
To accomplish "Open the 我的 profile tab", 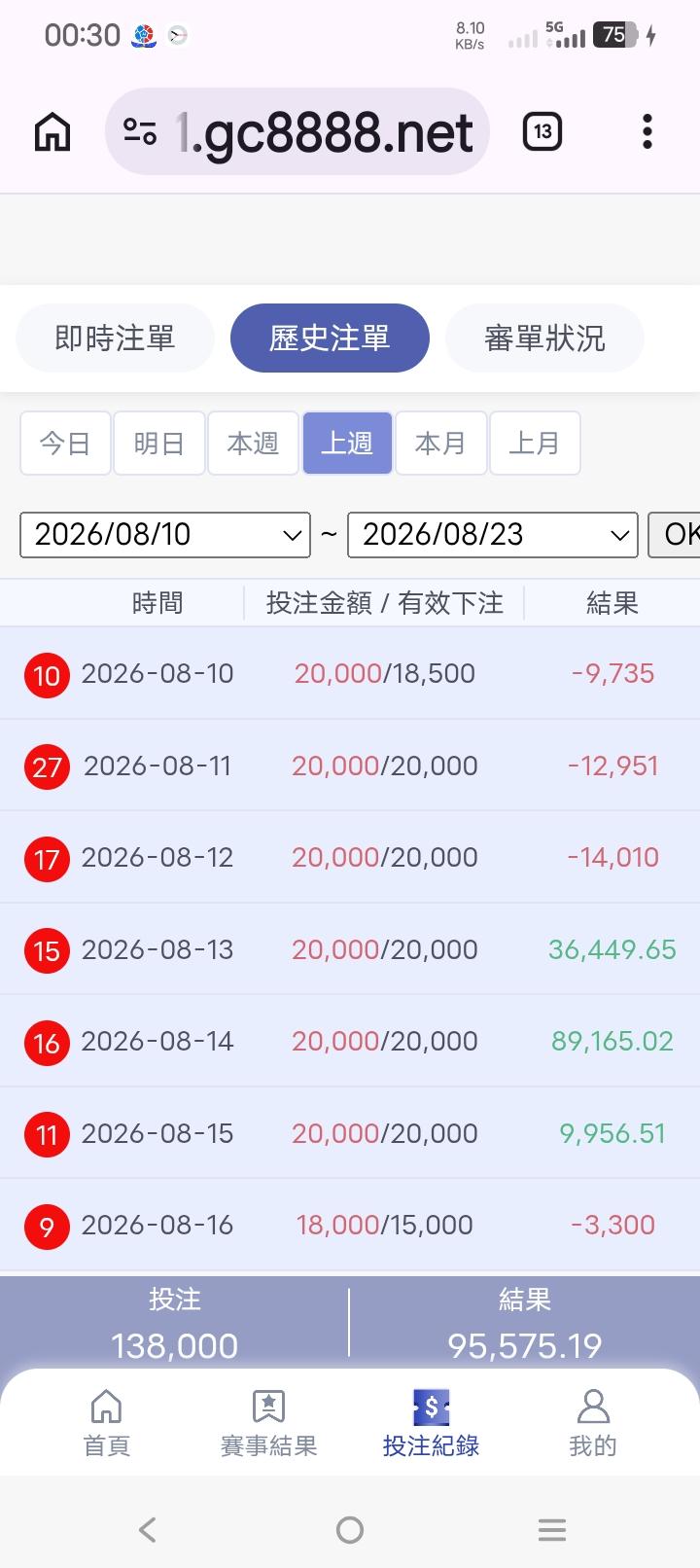I will point(593,1424).
